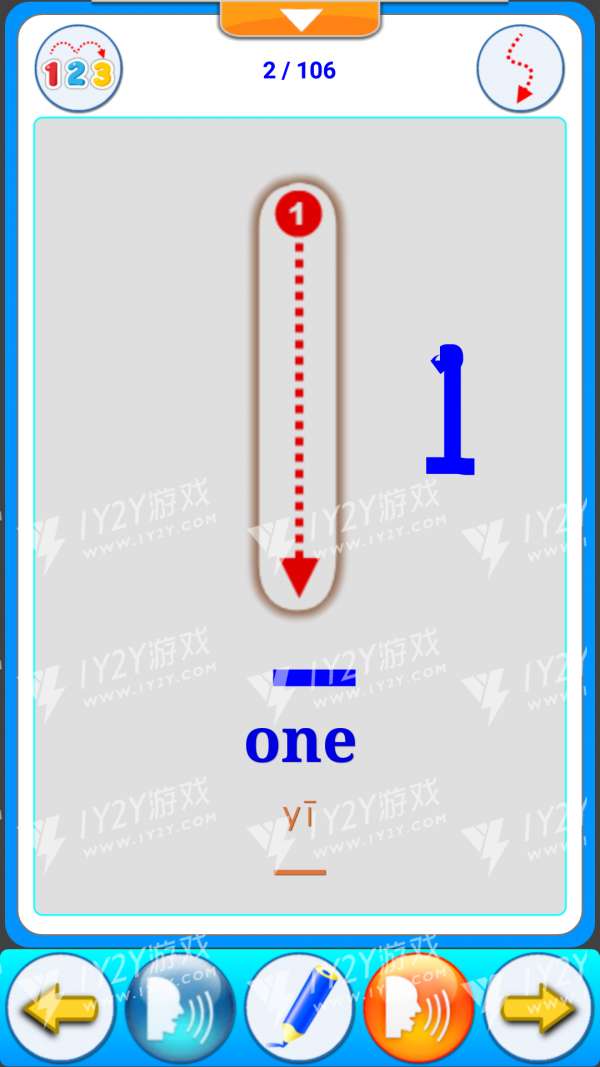Tap the dotted stroke path icon
This screenshot has height=1067, width=600.
520,68
